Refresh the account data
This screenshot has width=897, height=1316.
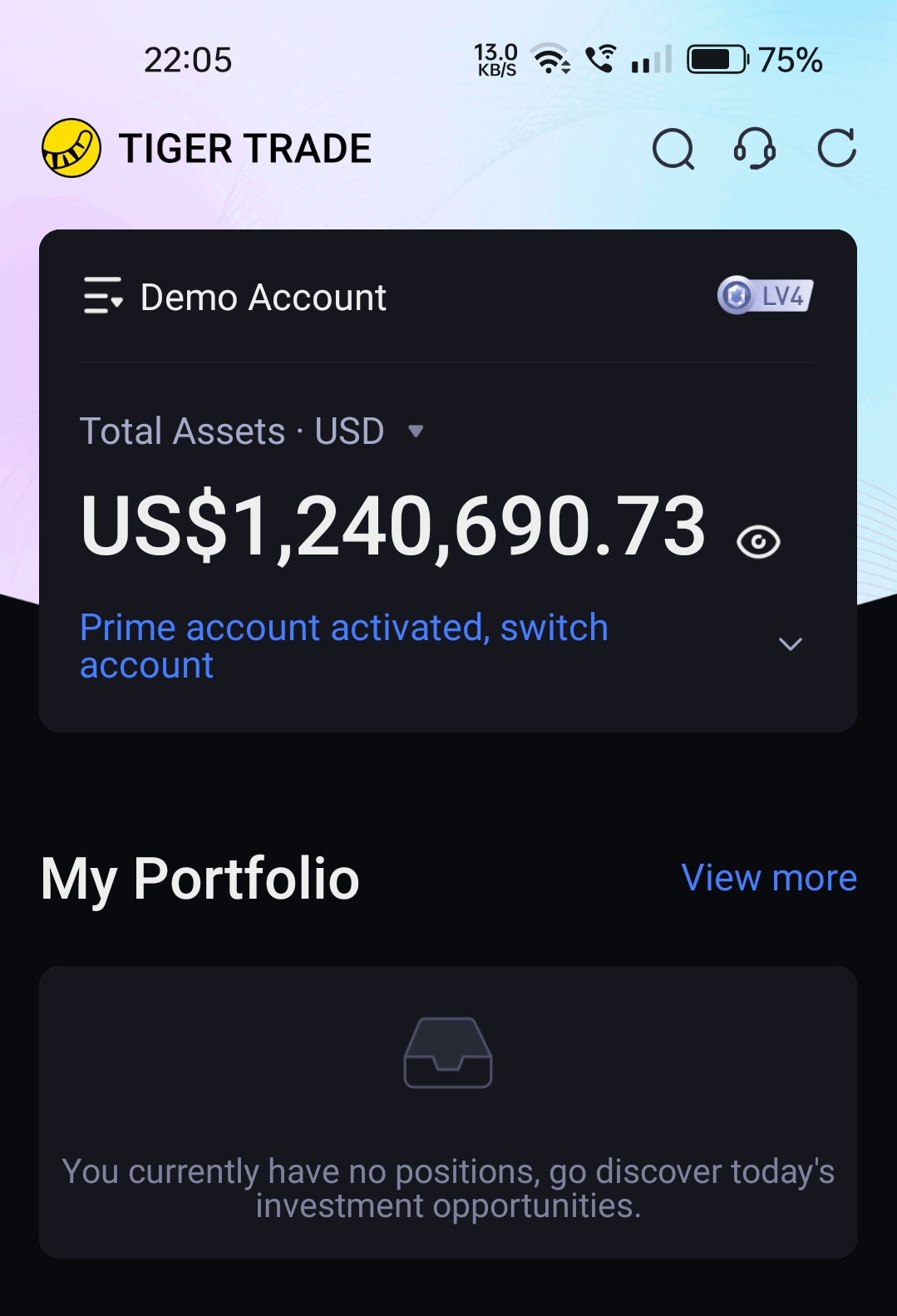tap(836, 149)
